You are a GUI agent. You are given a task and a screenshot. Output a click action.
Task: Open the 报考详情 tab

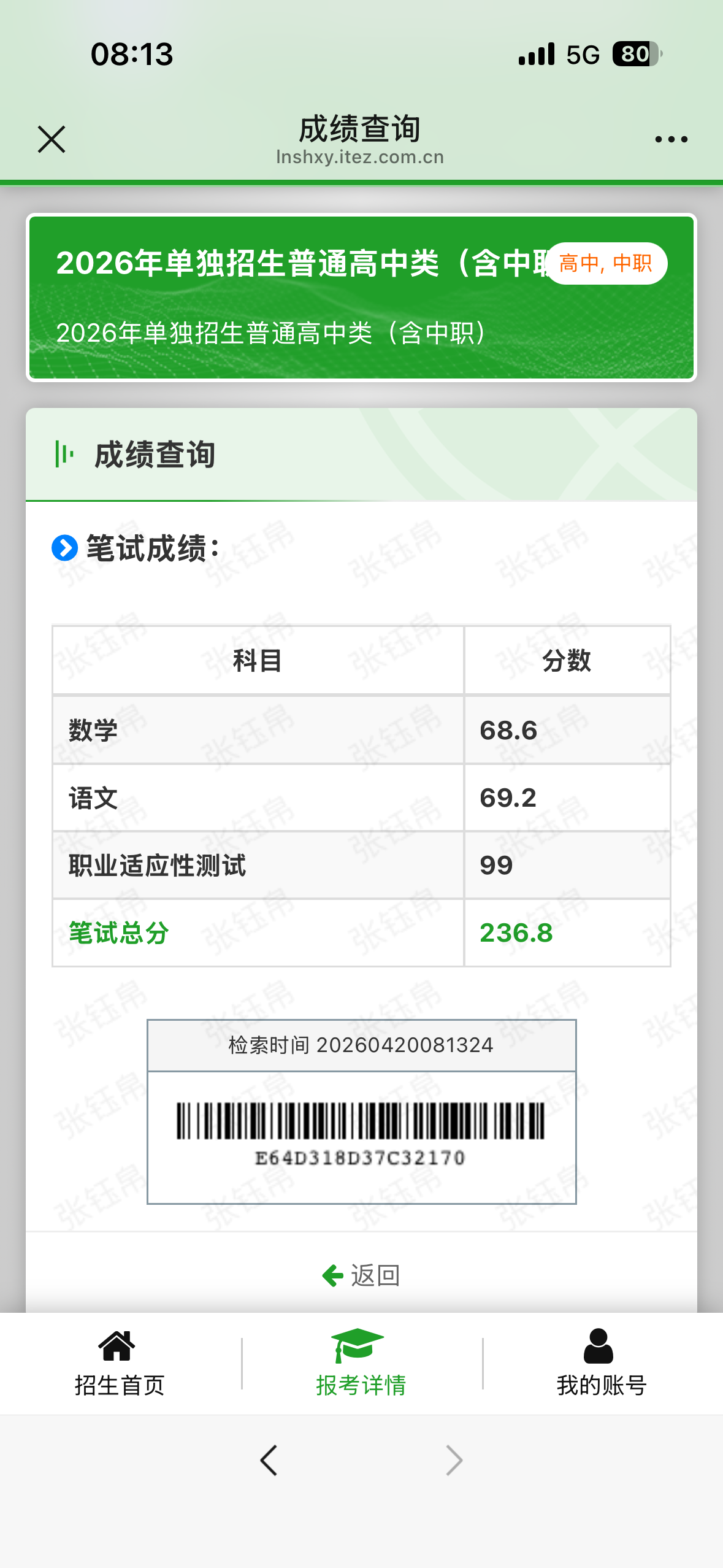[361, 1364]
